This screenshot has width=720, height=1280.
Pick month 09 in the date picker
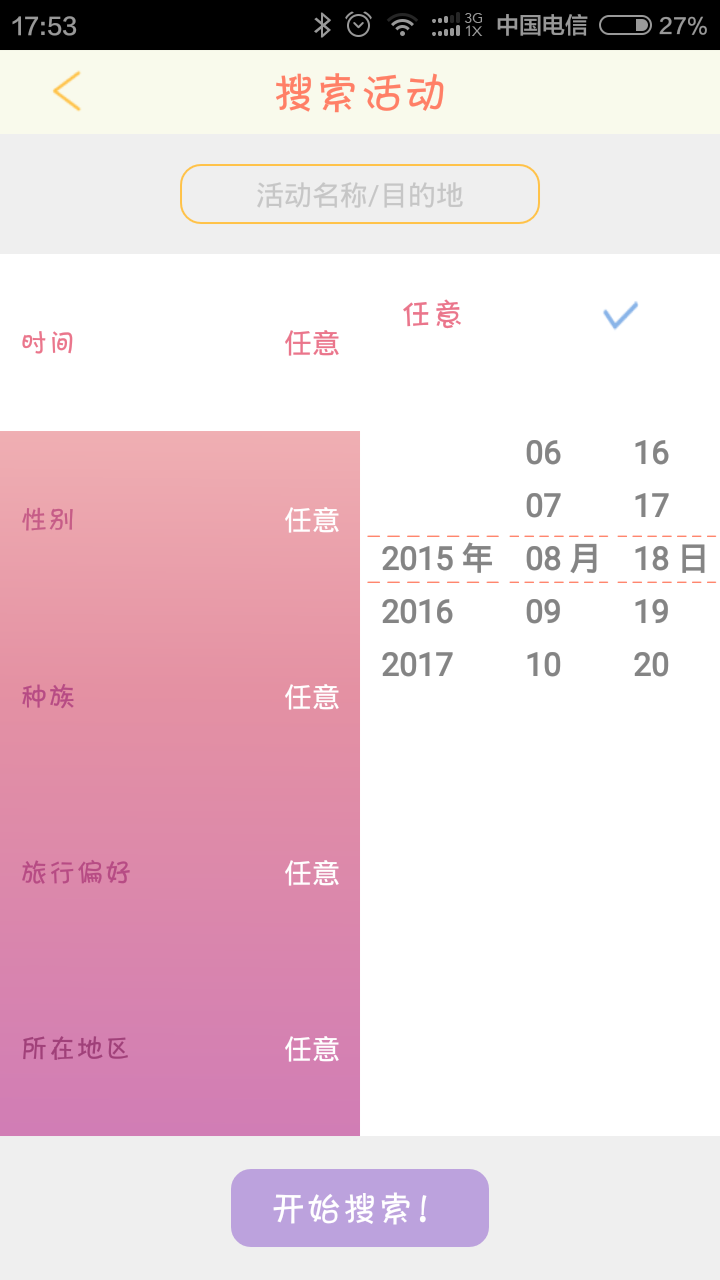point(543,611)
